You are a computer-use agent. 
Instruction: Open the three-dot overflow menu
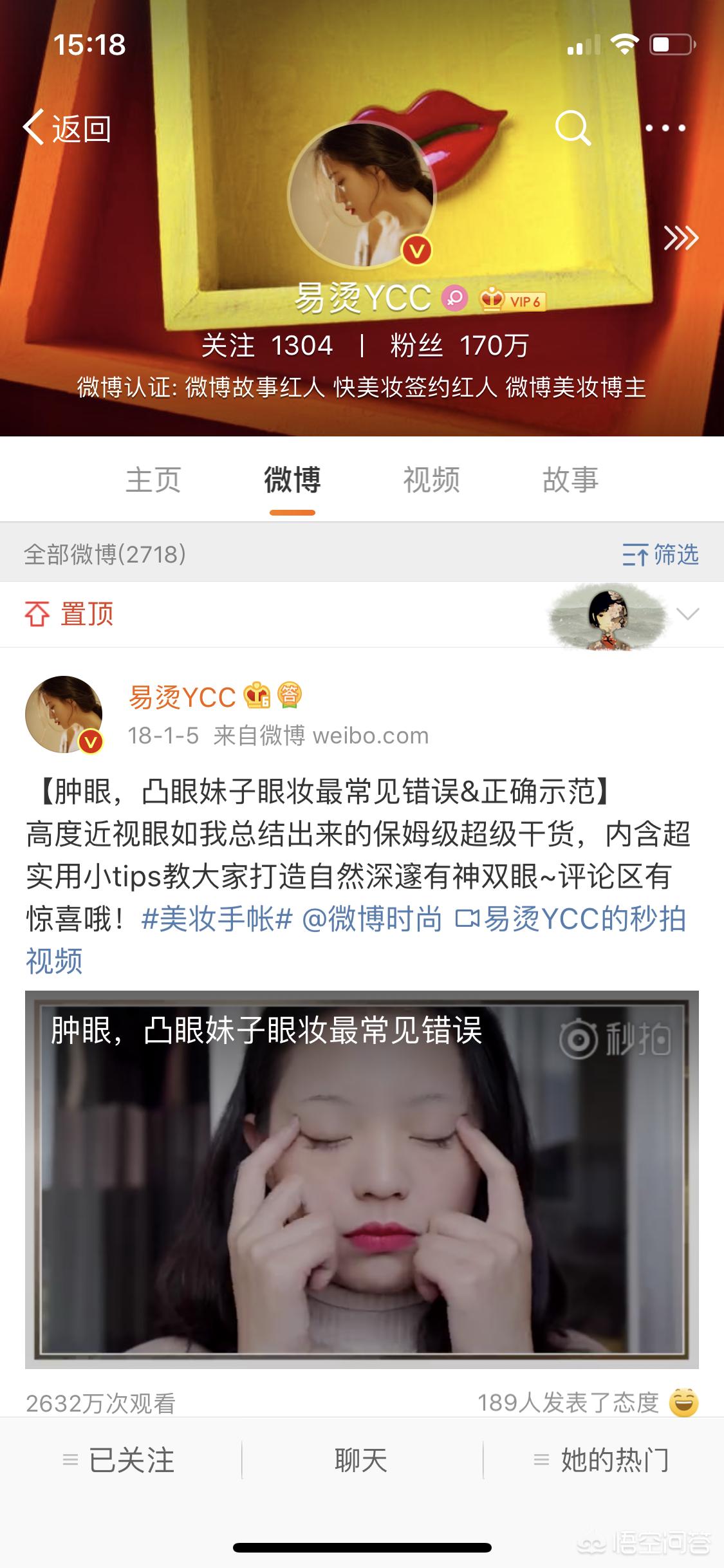coord(665,128)
